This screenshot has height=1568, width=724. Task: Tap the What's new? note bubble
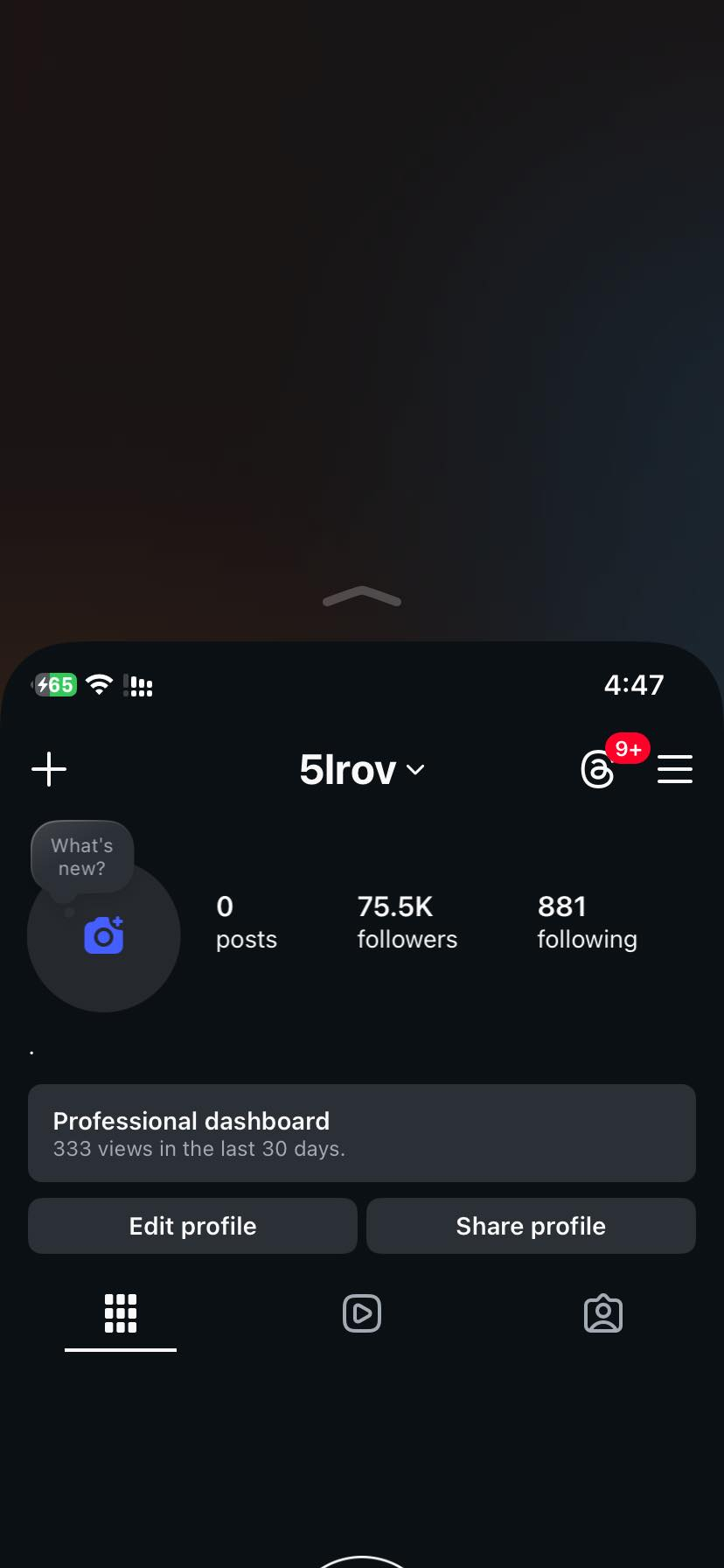click(x=82, y=857)
